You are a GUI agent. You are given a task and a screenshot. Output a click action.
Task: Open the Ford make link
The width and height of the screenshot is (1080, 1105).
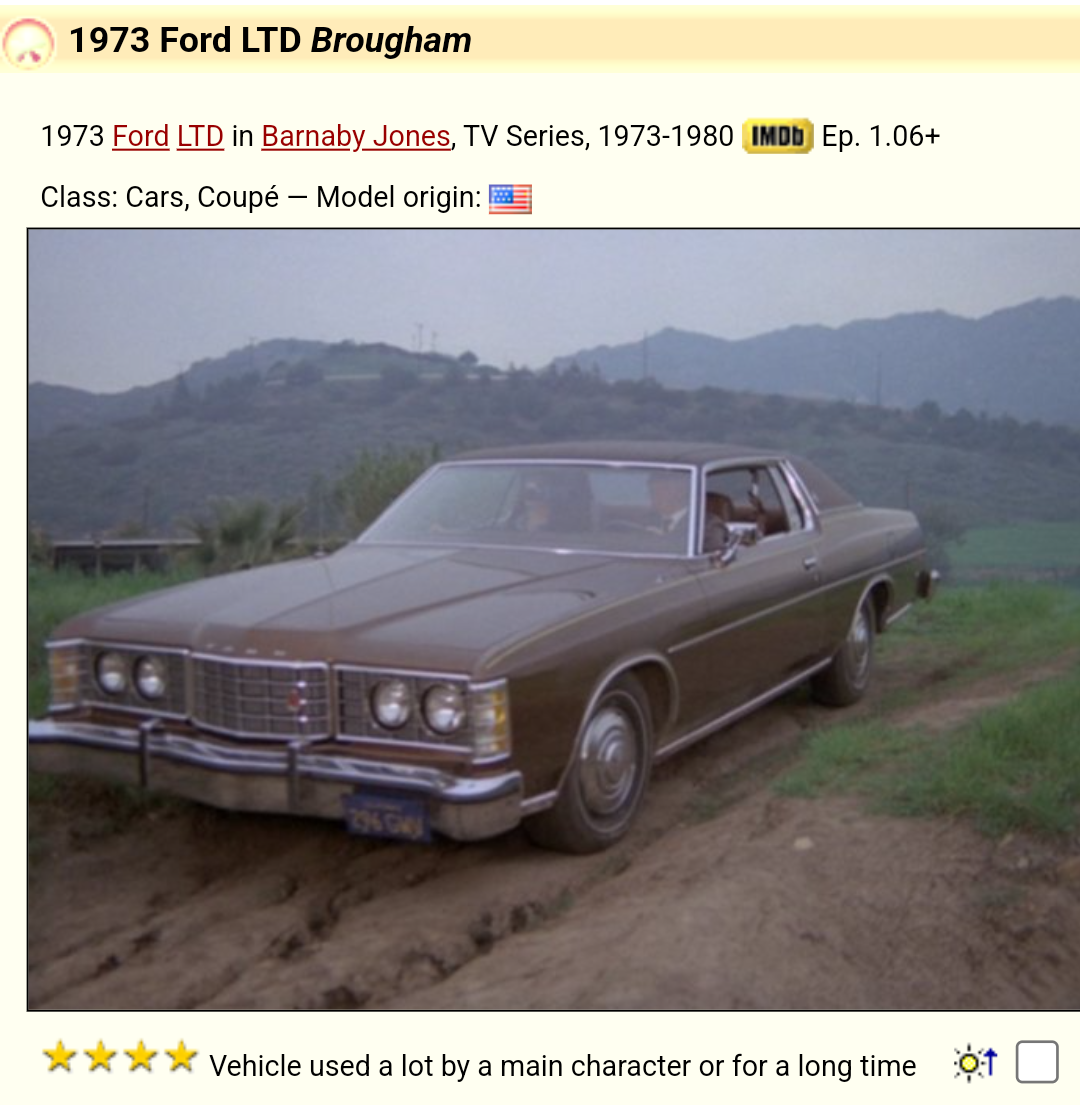tap(140, 136)
